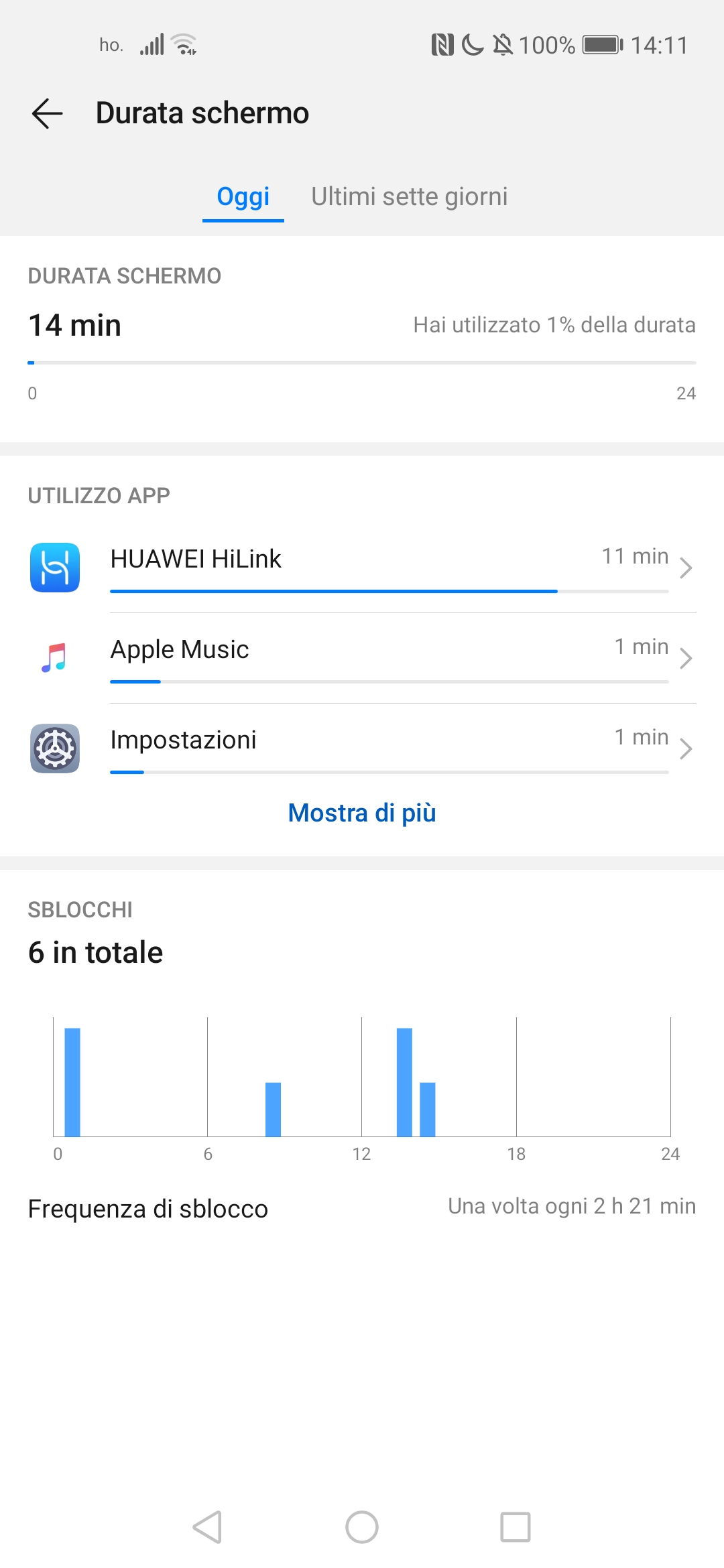Screen dimensions: 724x1568
Task: Go back from Durata schermo
Action: point(47,113)
